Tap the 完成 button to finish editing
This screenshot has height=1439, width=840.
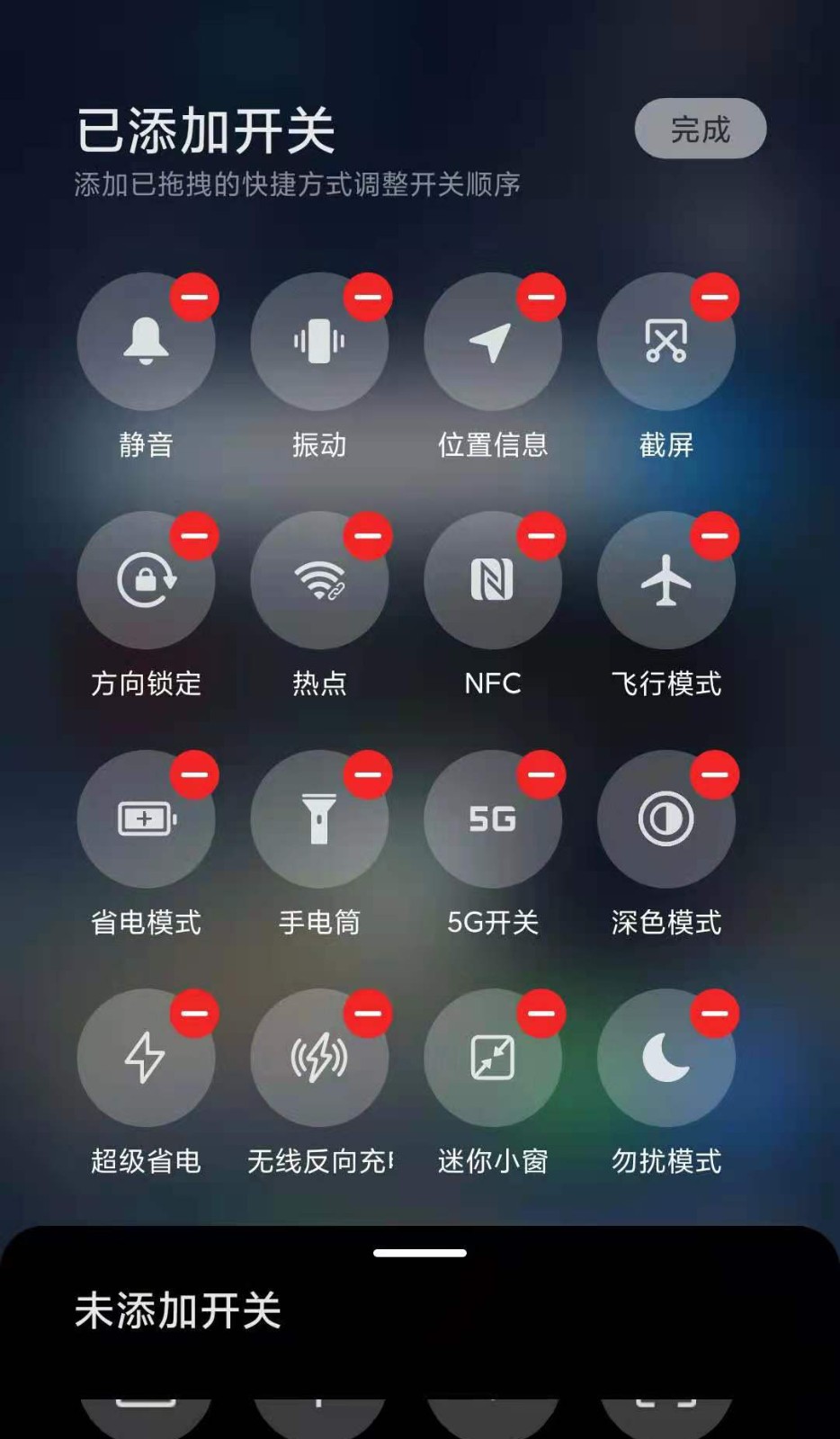[701, 129]
